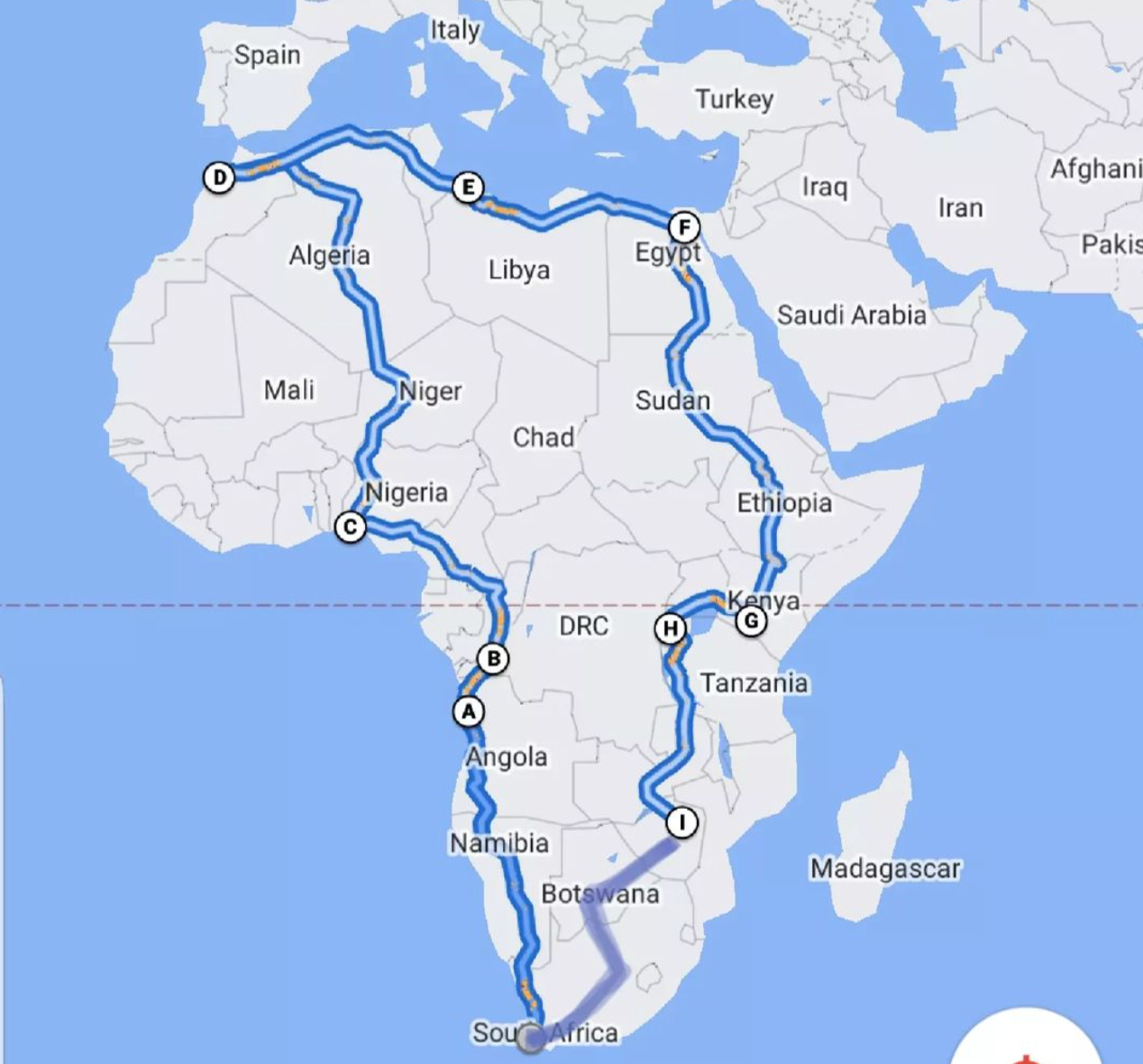1143x1064 pixels.
Task: Select waypoint marker A above Angola
Action: click(x=468, y=711)
